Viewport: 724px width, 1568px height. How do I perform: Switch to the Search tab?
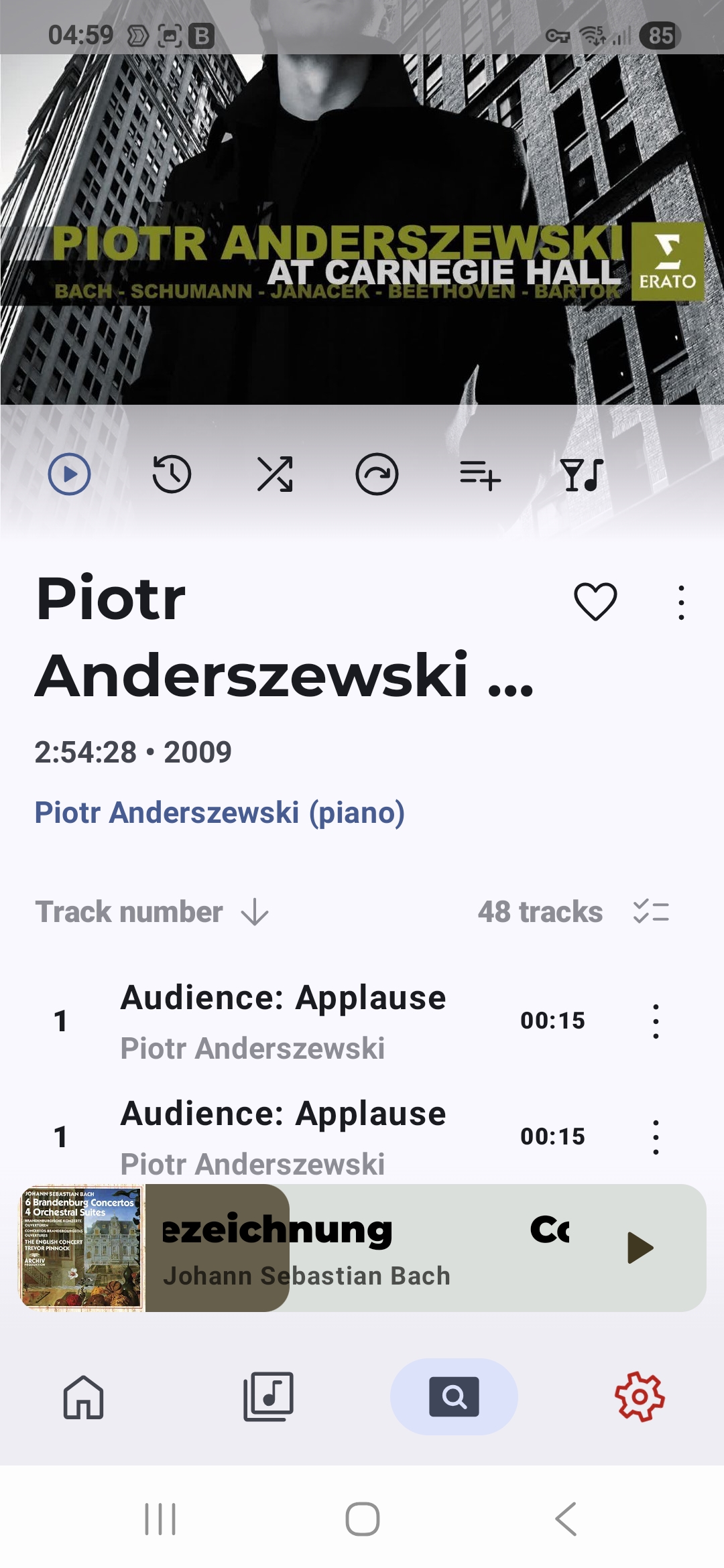[x=454, y=1397]
